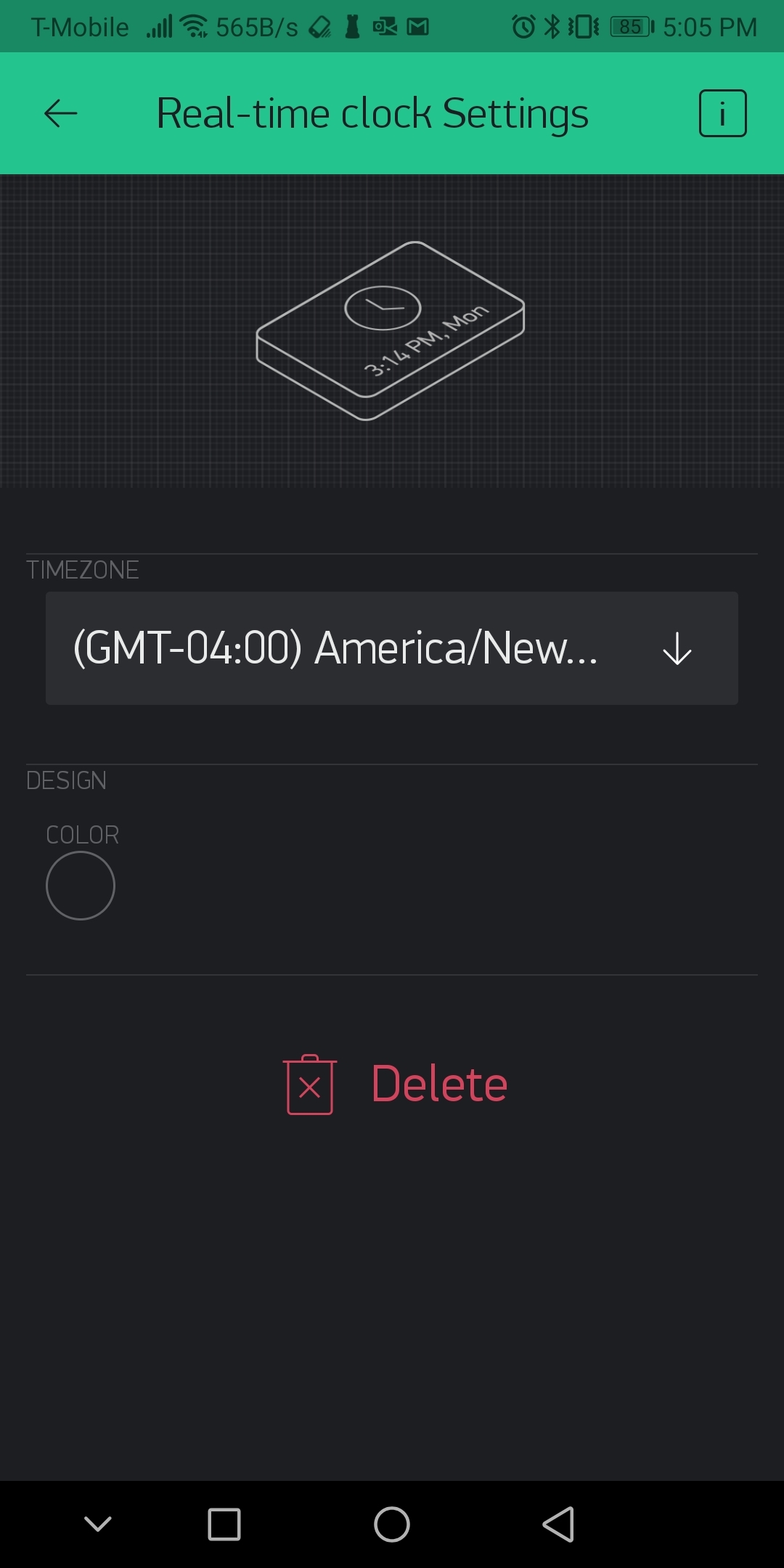Go back from Real-time clock Settings
784x1568 pixels.
(61, 113)
